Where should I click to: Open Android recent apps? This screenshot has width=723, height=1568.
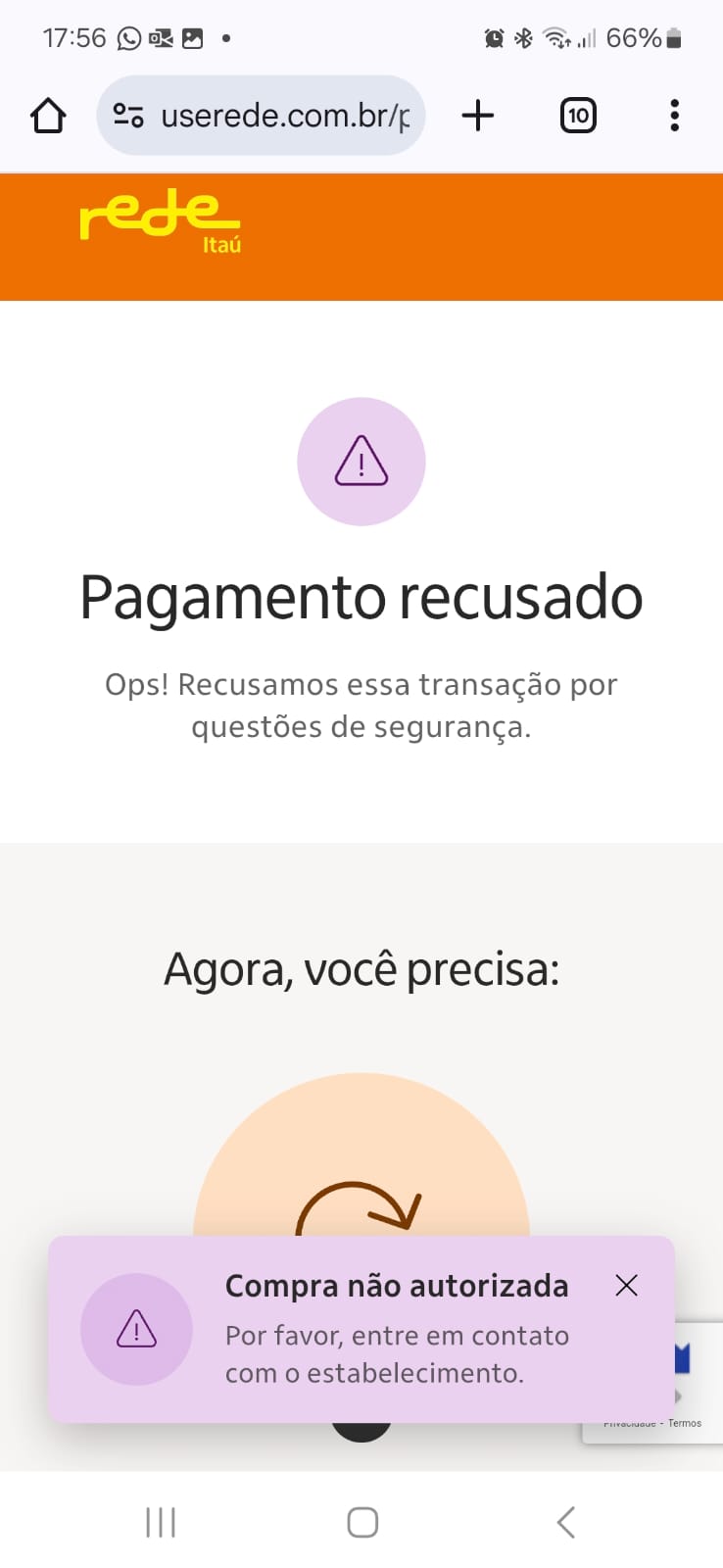160,1522
